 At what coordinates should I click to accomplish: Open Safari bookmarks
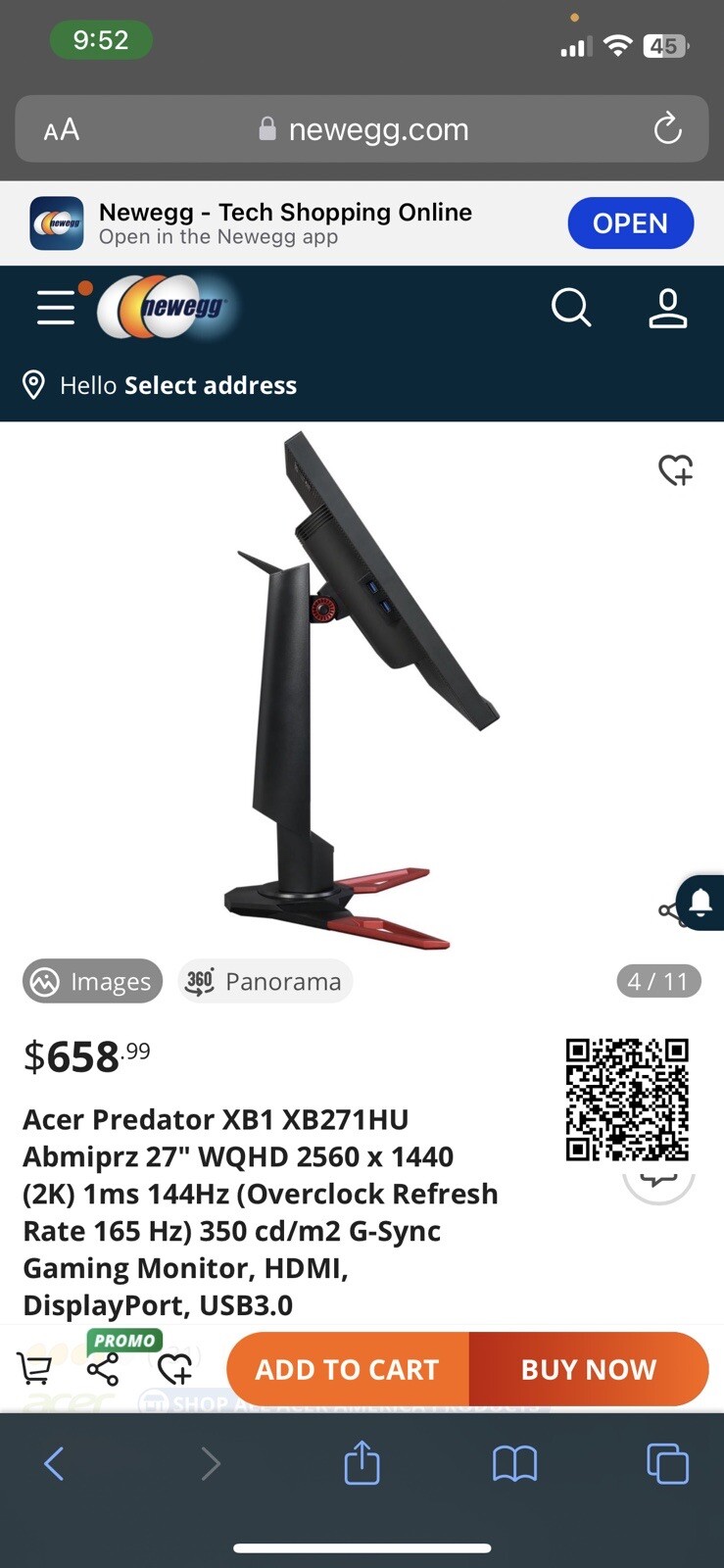(514, 1464)
